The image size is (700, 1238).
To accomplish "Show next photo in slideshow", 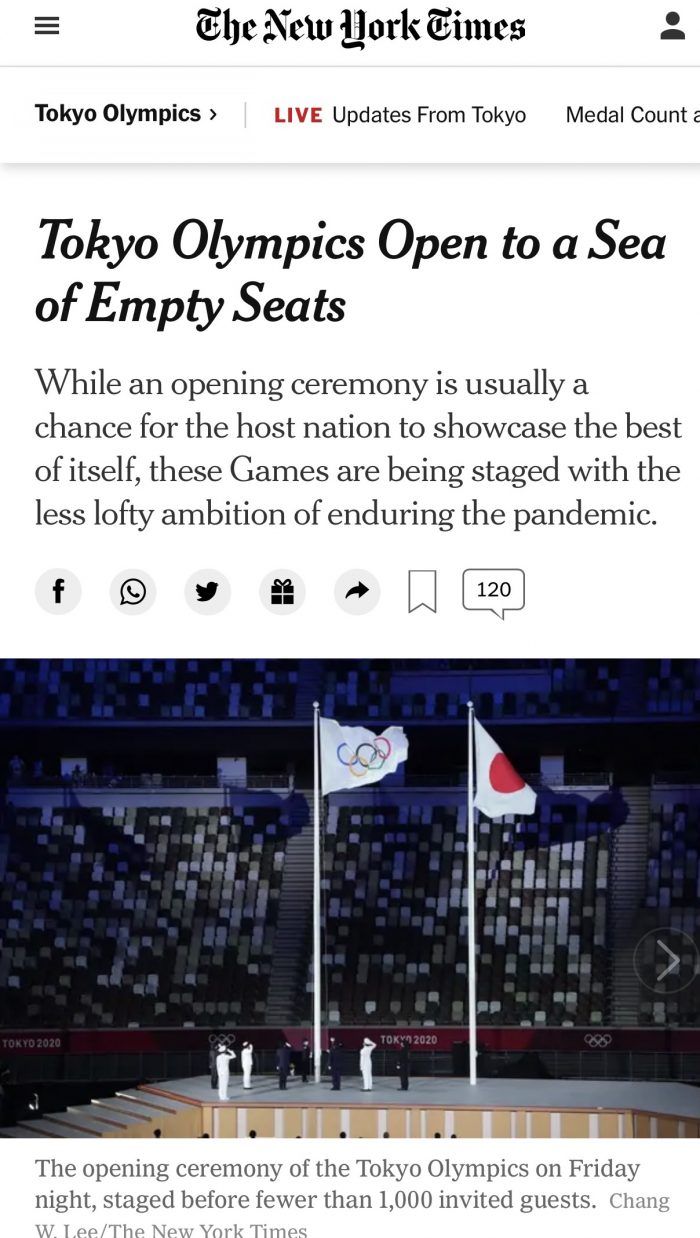I will (x=666, y=961).
